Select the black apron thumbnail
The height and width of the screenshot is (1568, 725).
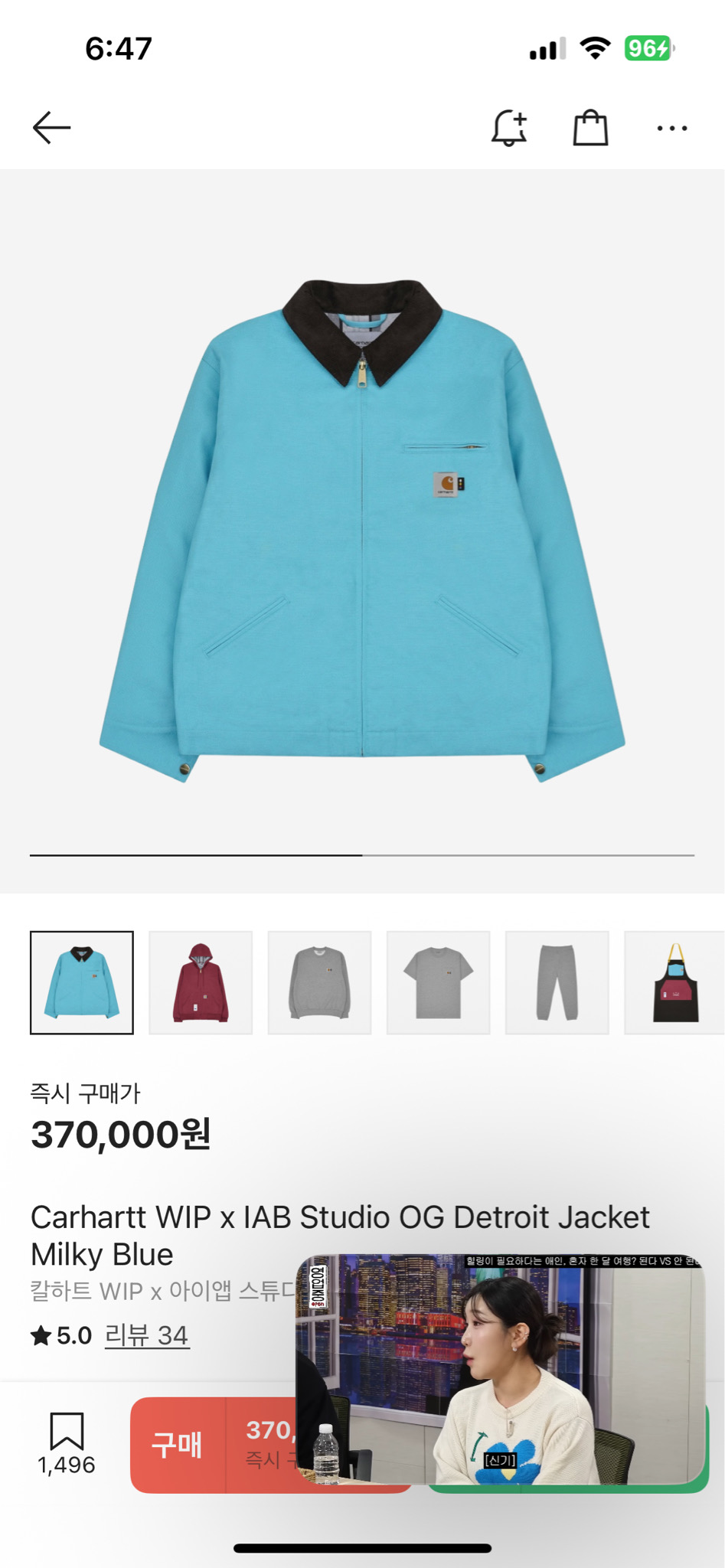click(674, 982)
